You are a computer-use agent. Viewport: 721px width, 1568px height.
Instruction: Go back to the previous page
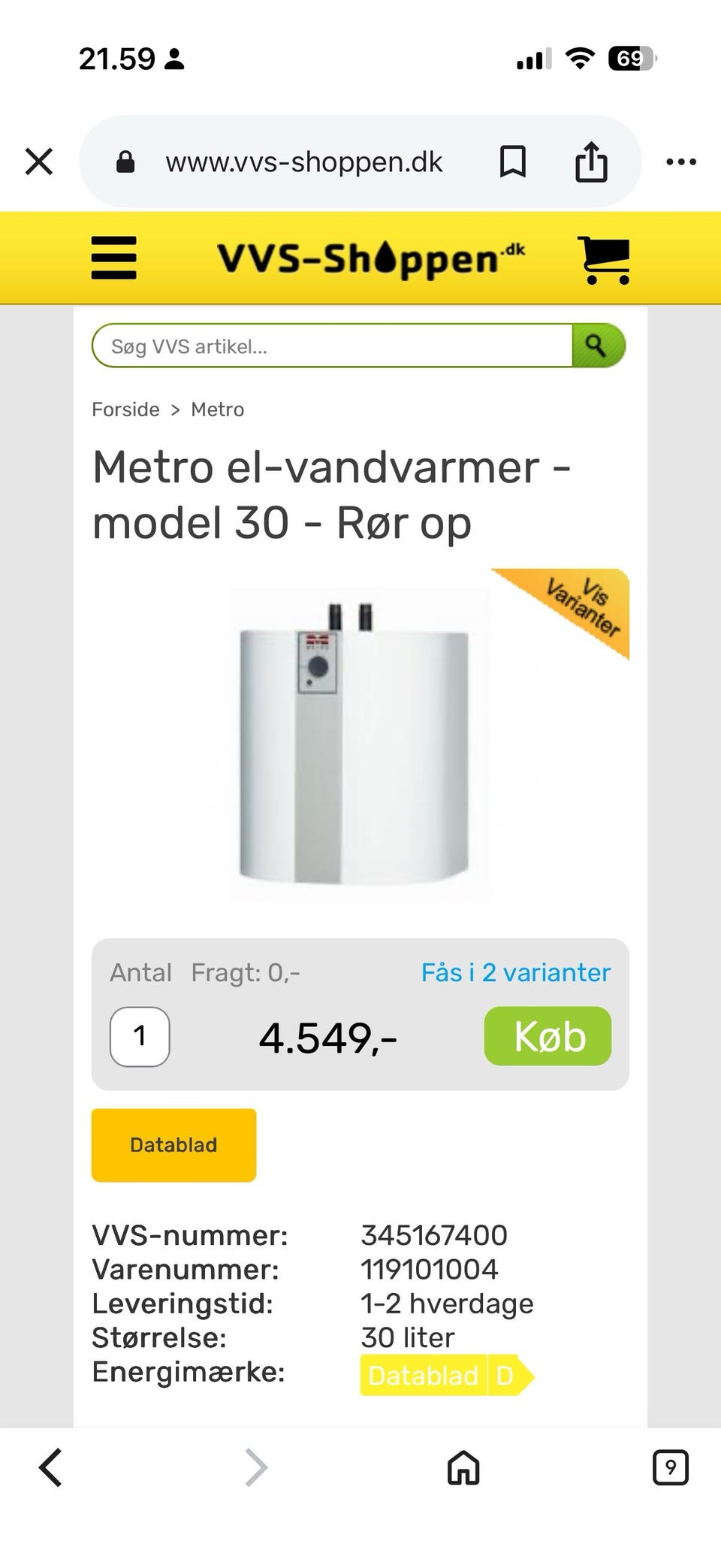tap(51, 1467)
